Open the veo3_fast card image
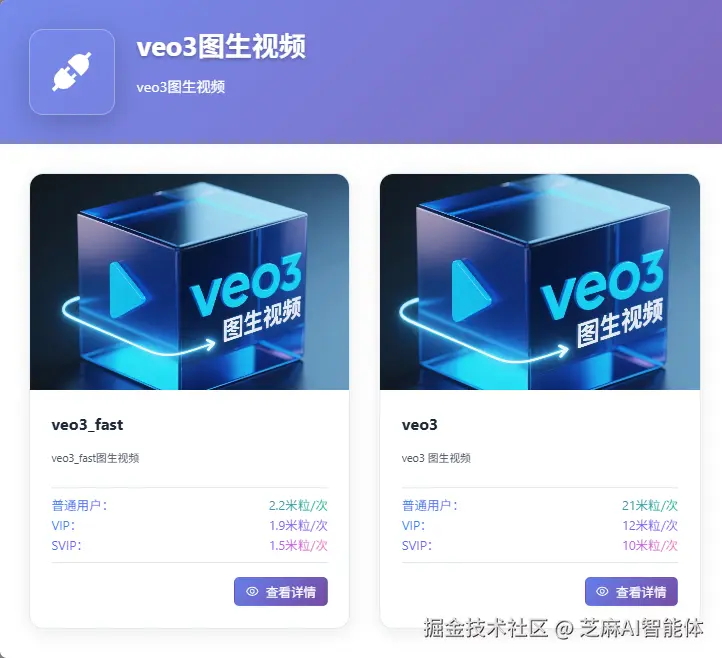This screenshot has height=658, width=722. 190,282
